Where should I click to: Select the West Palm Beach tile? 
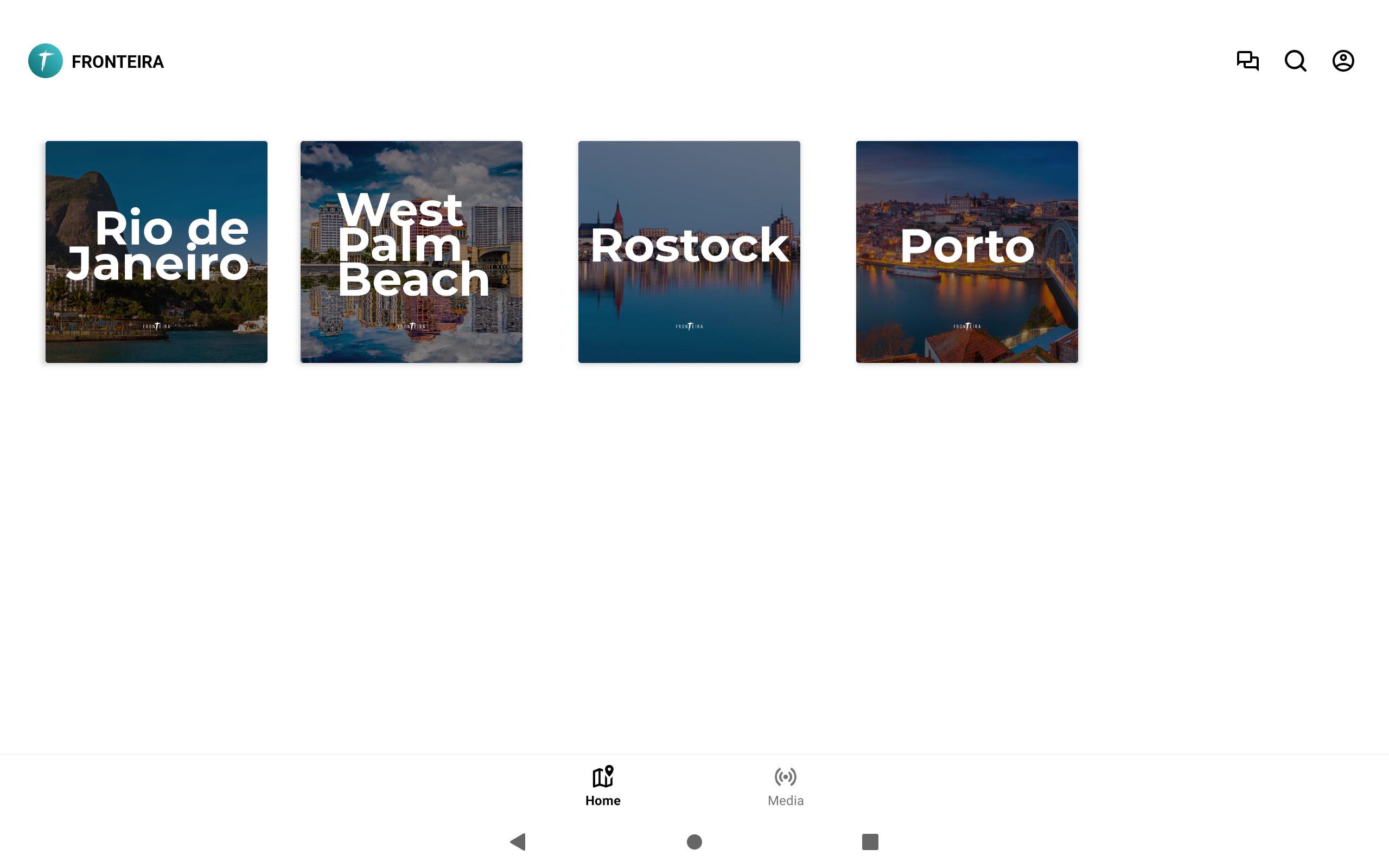click(x=411, y=251)
